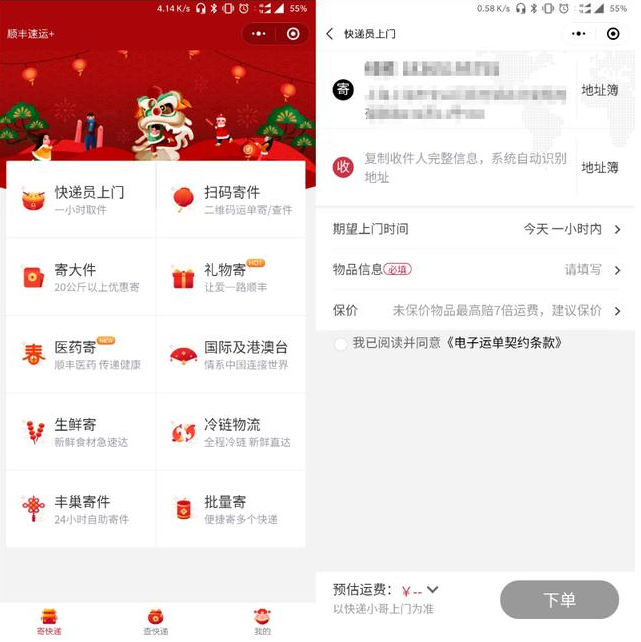Submit the order with 下单
The width and height of the screenshot is (641, 642).
559,600
